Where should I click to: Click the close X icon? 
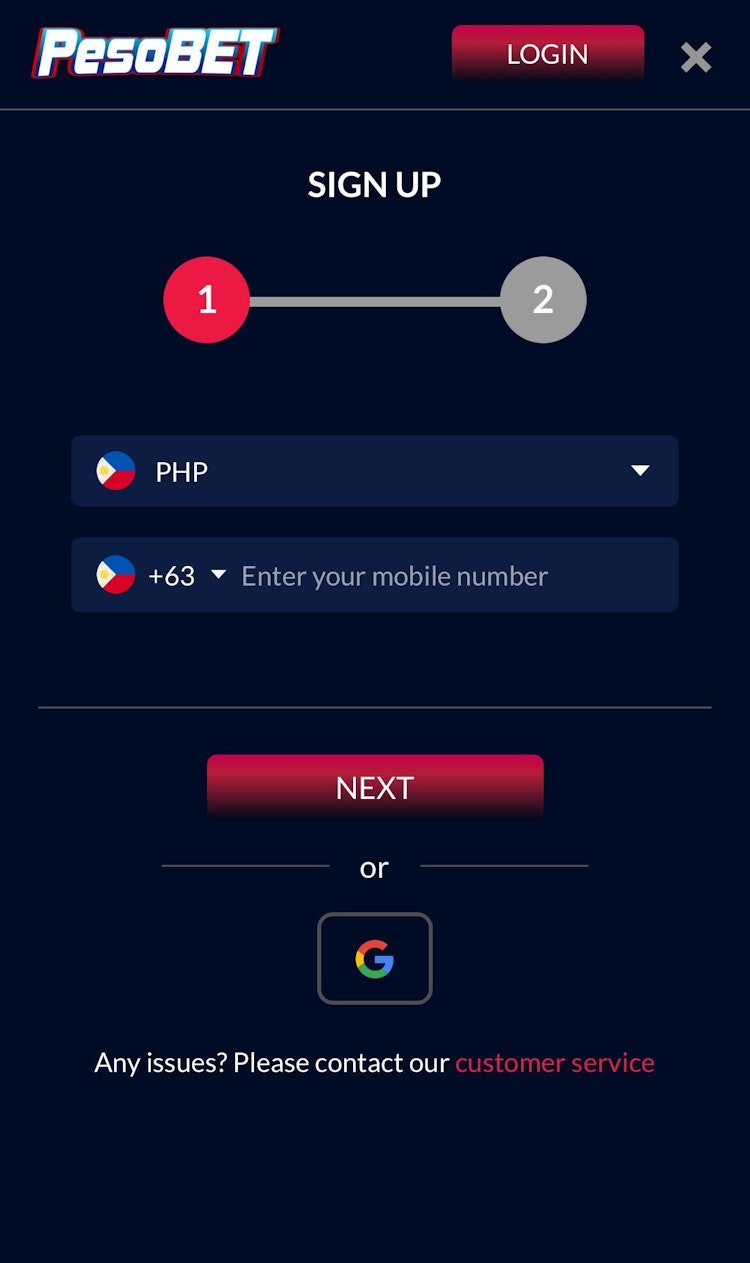coord(695,57)
